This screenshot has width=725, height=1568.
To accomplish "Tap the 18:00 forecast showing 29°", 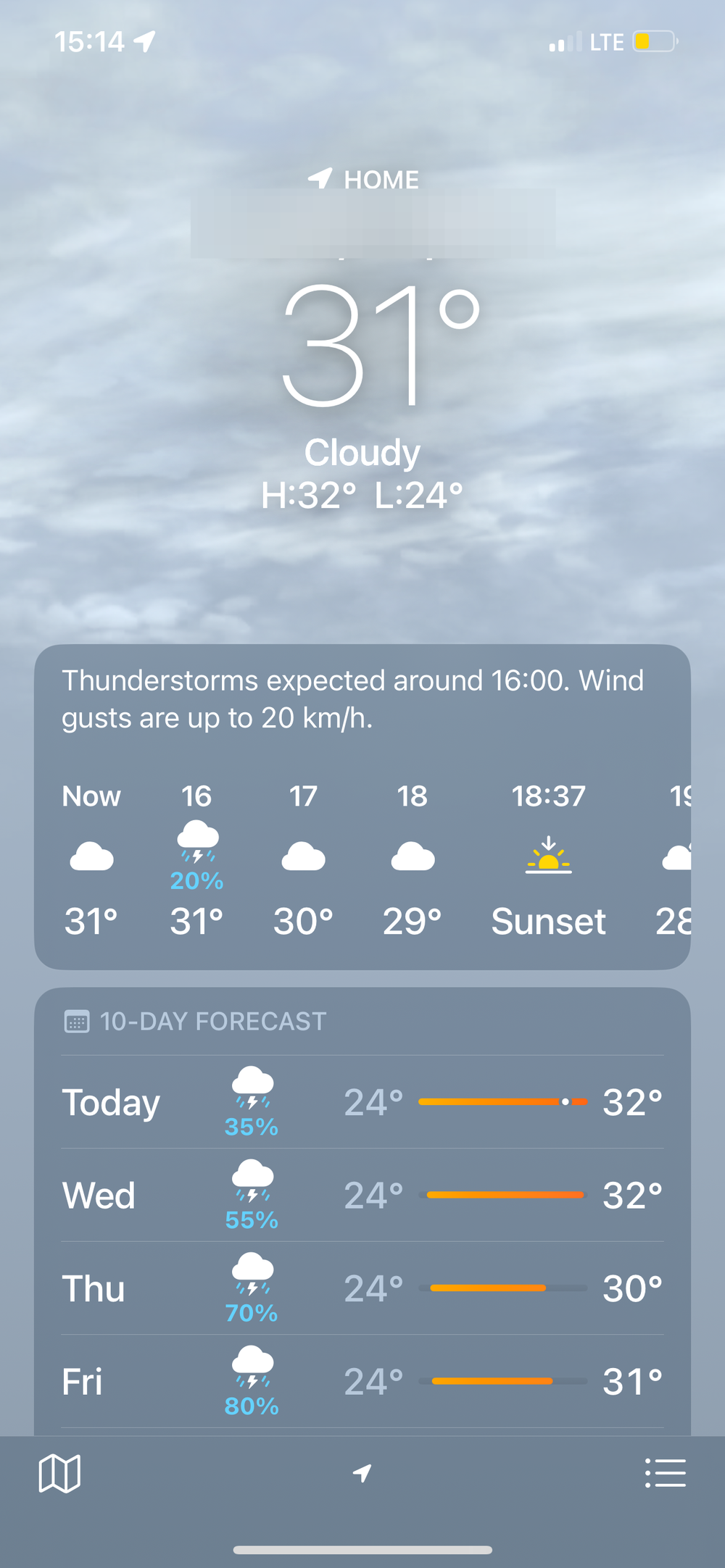I will 412,859.
